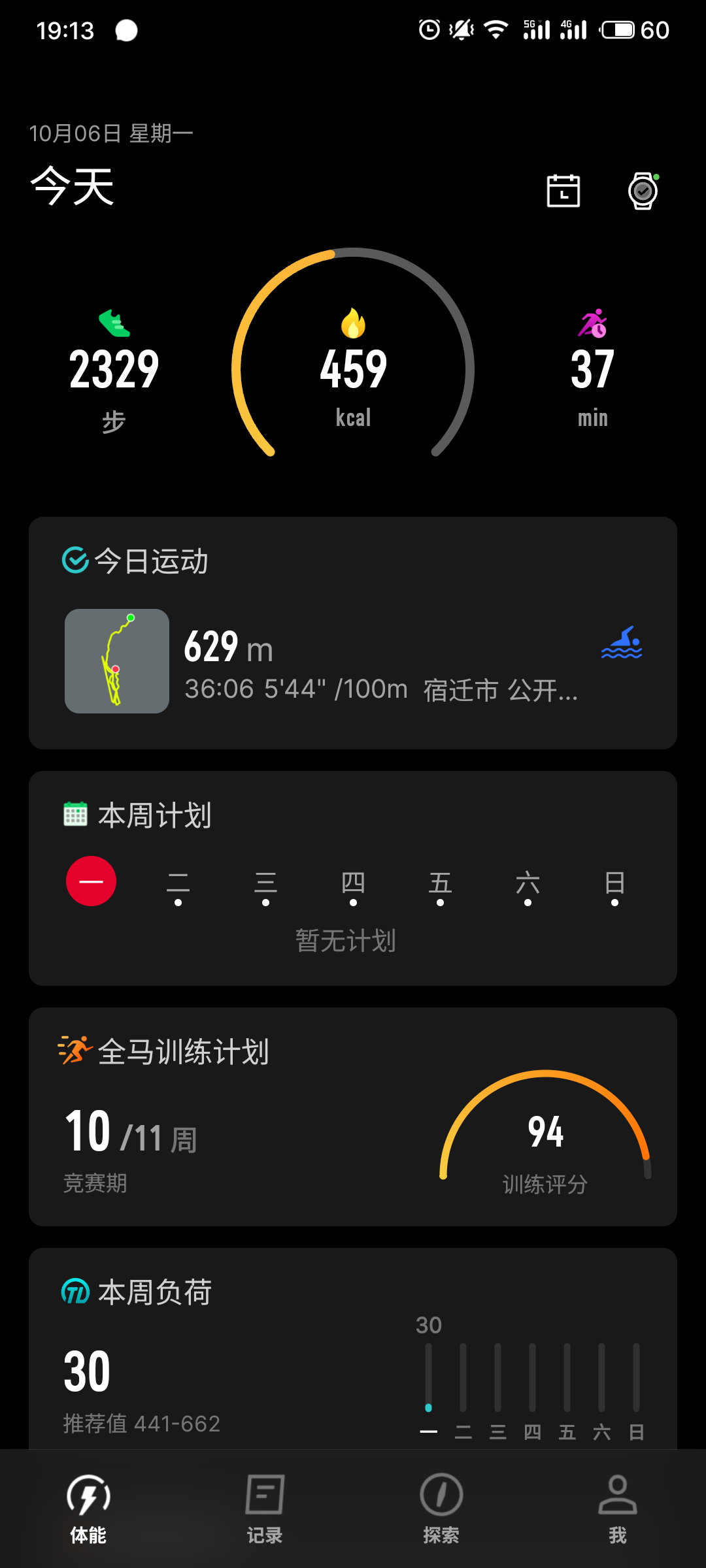Screen dimensions: 706x1568
Task: Select 五 (Friday) in 本周计划
Action: click(x=440, y=887)
